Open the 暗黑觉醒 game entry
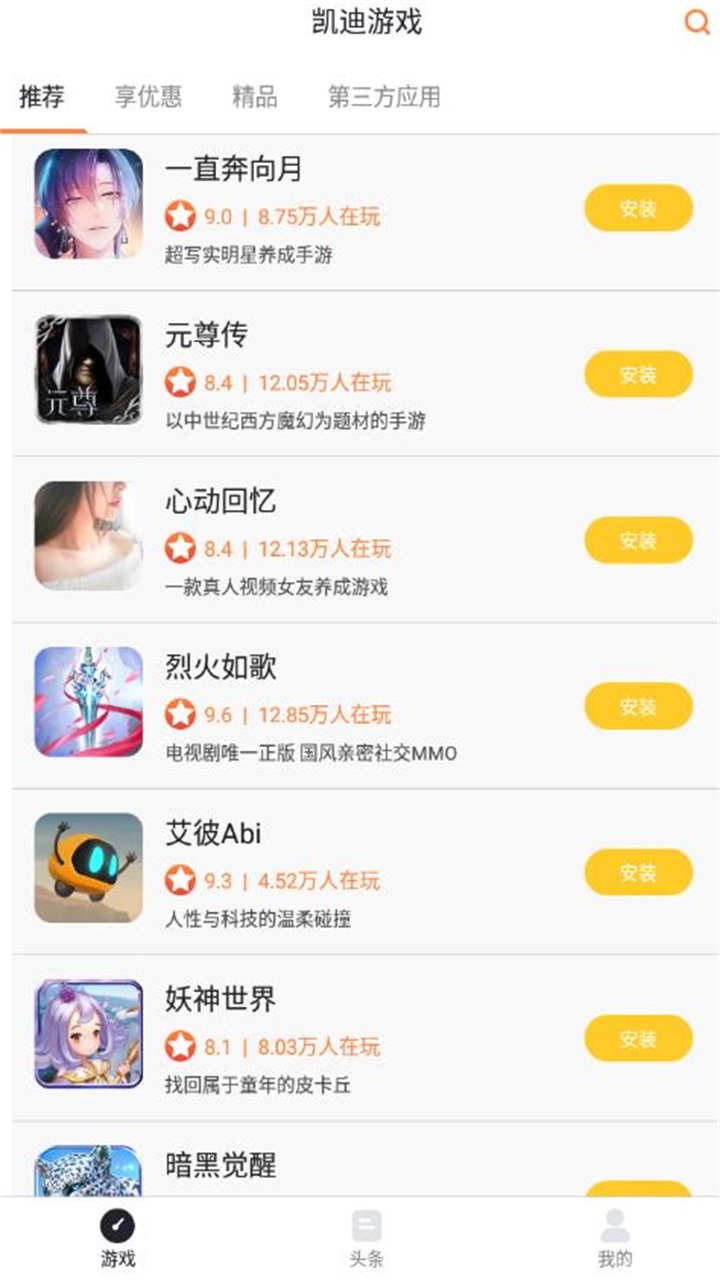This screenshot has width=720, height=1280. 218,1165
